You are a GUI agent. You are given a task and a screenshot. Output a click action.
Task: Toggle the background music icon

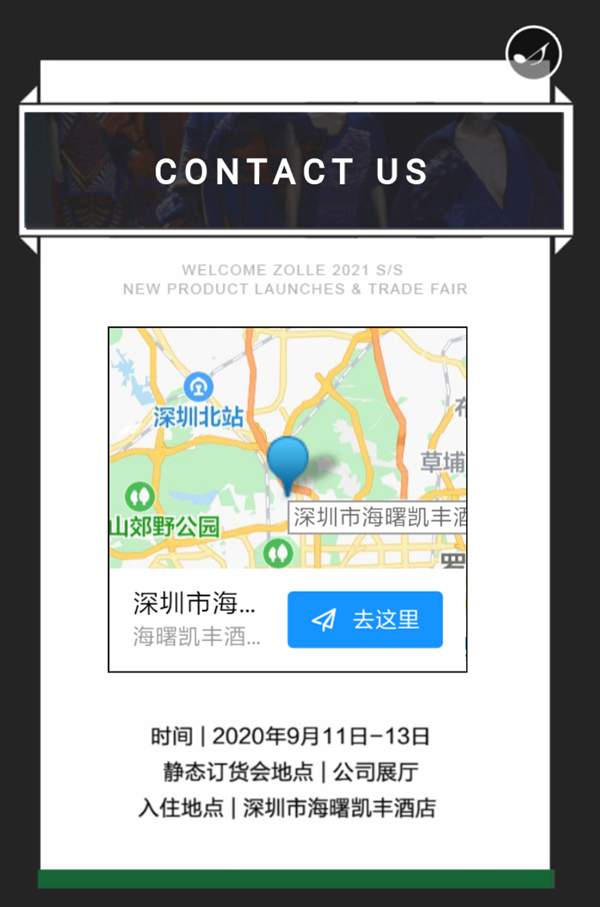click(x=533, y=53)
